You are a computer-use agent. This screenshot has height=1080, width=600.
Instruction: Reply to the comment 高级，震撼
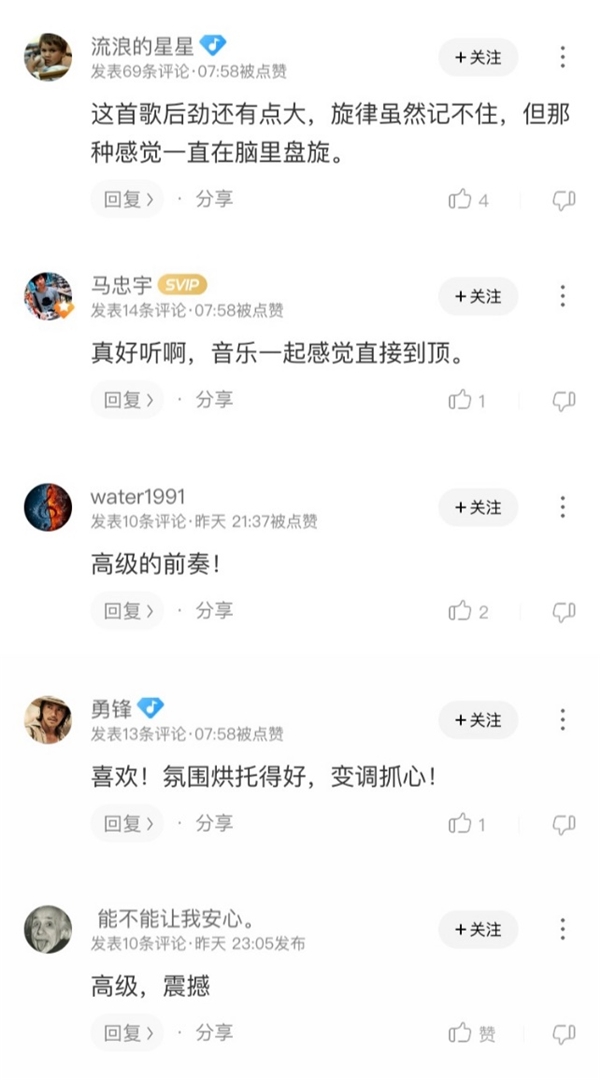click(127, 1032)
